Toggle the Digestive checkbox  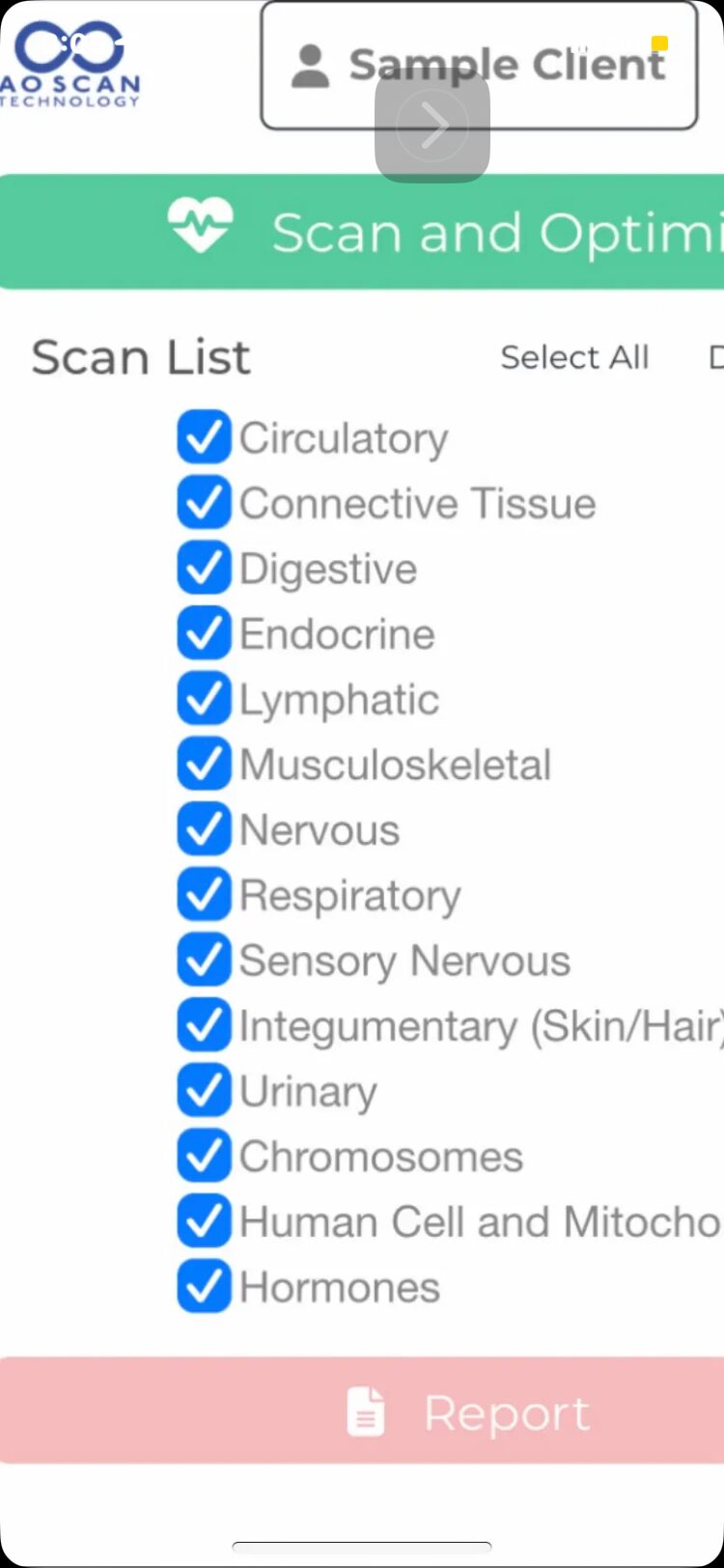pyautogui.click(x=204, y=569)
